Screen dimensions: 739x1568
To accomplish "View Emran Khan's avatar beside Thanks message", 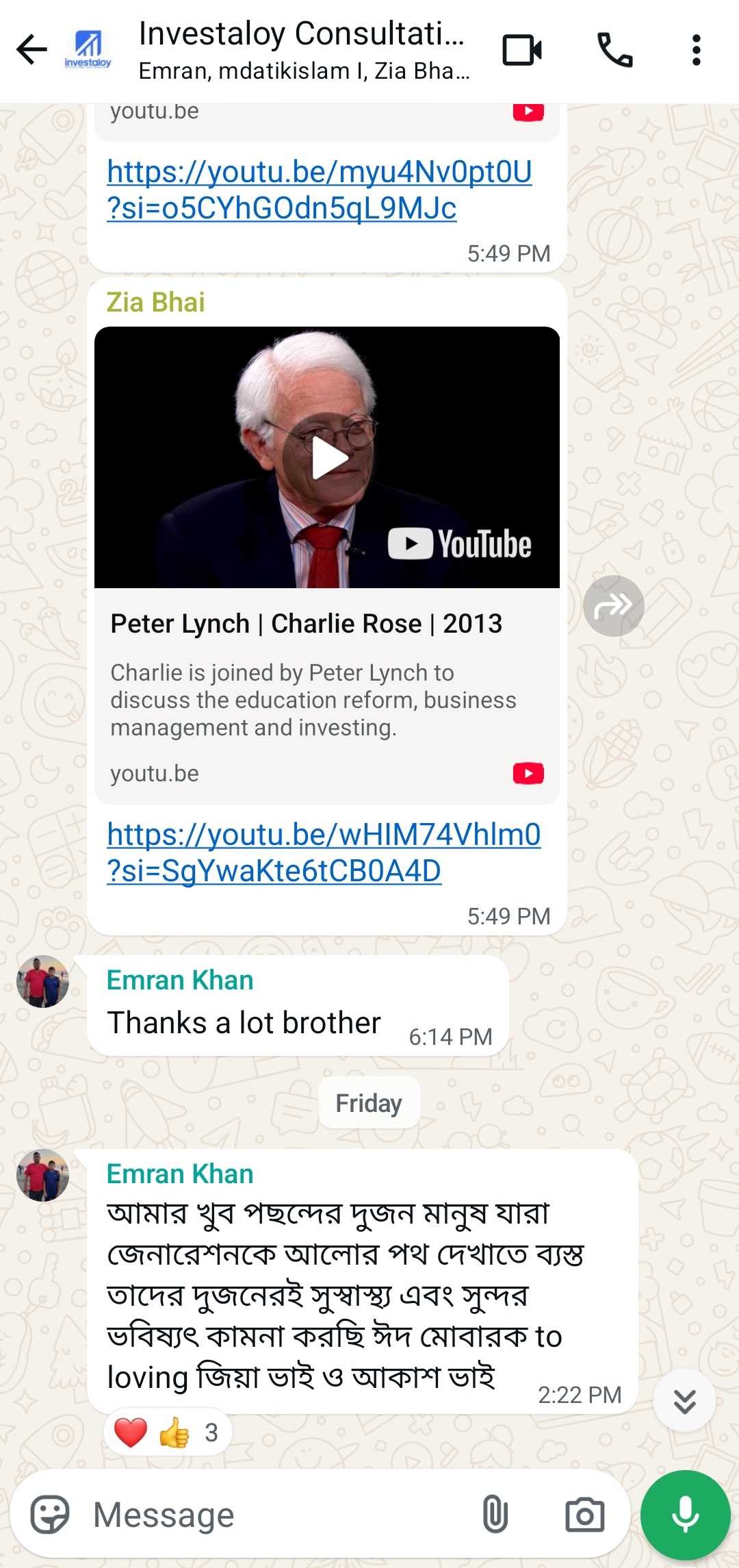I will [43, 981].
